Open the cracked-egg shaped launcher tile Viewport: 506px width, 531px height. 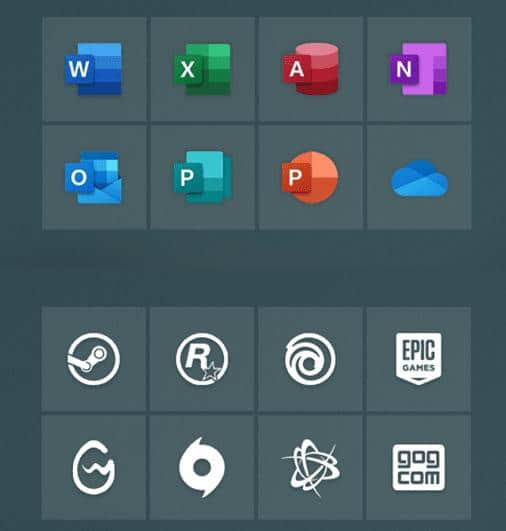(x=93, y=468)
